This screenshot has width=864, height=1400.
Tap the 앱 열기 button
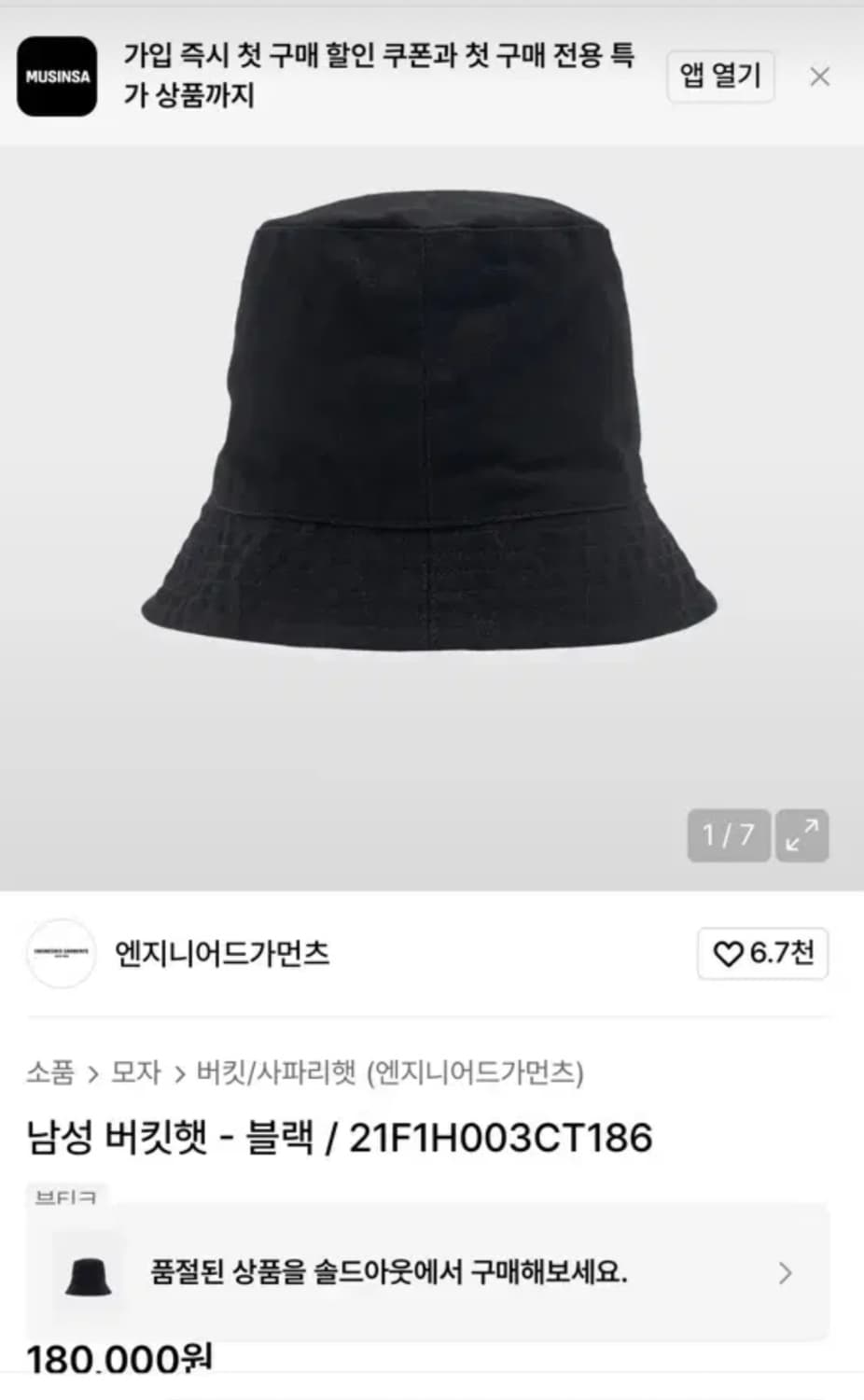point(720,77)
